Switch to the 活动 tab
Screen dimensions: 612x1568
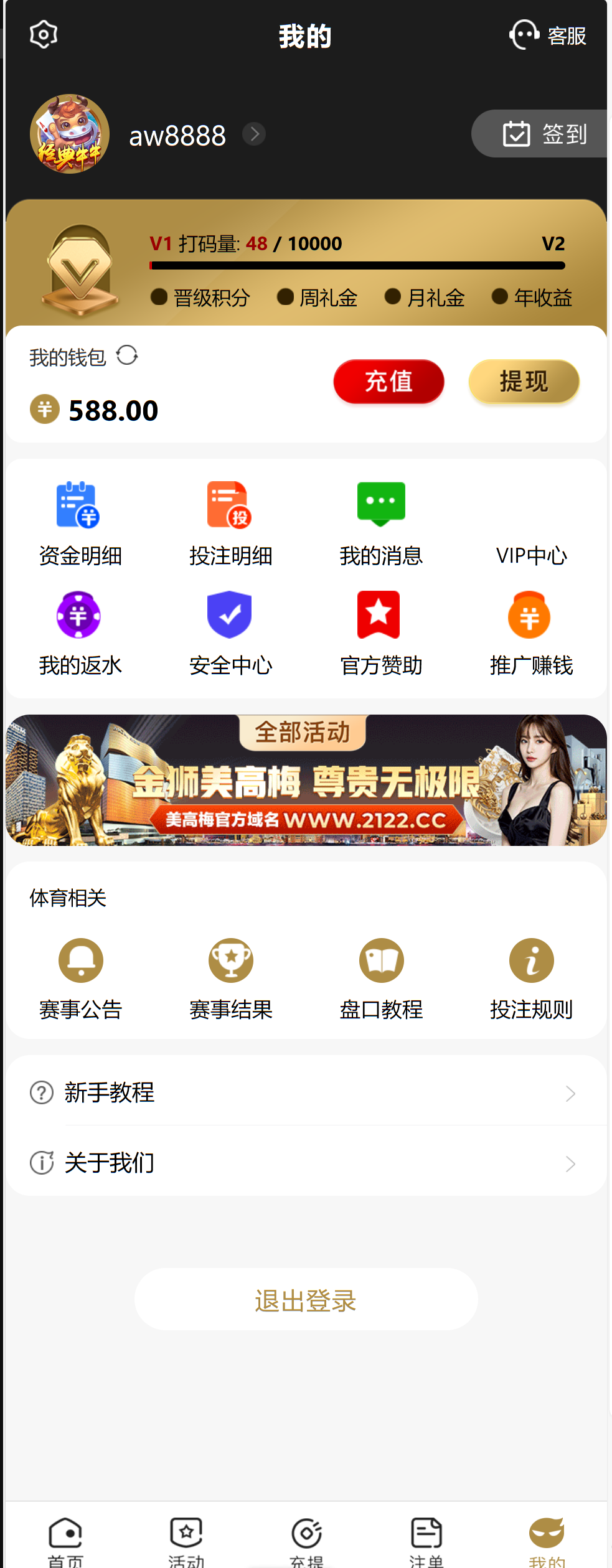pyautogui.click(x=186, y=1541)
